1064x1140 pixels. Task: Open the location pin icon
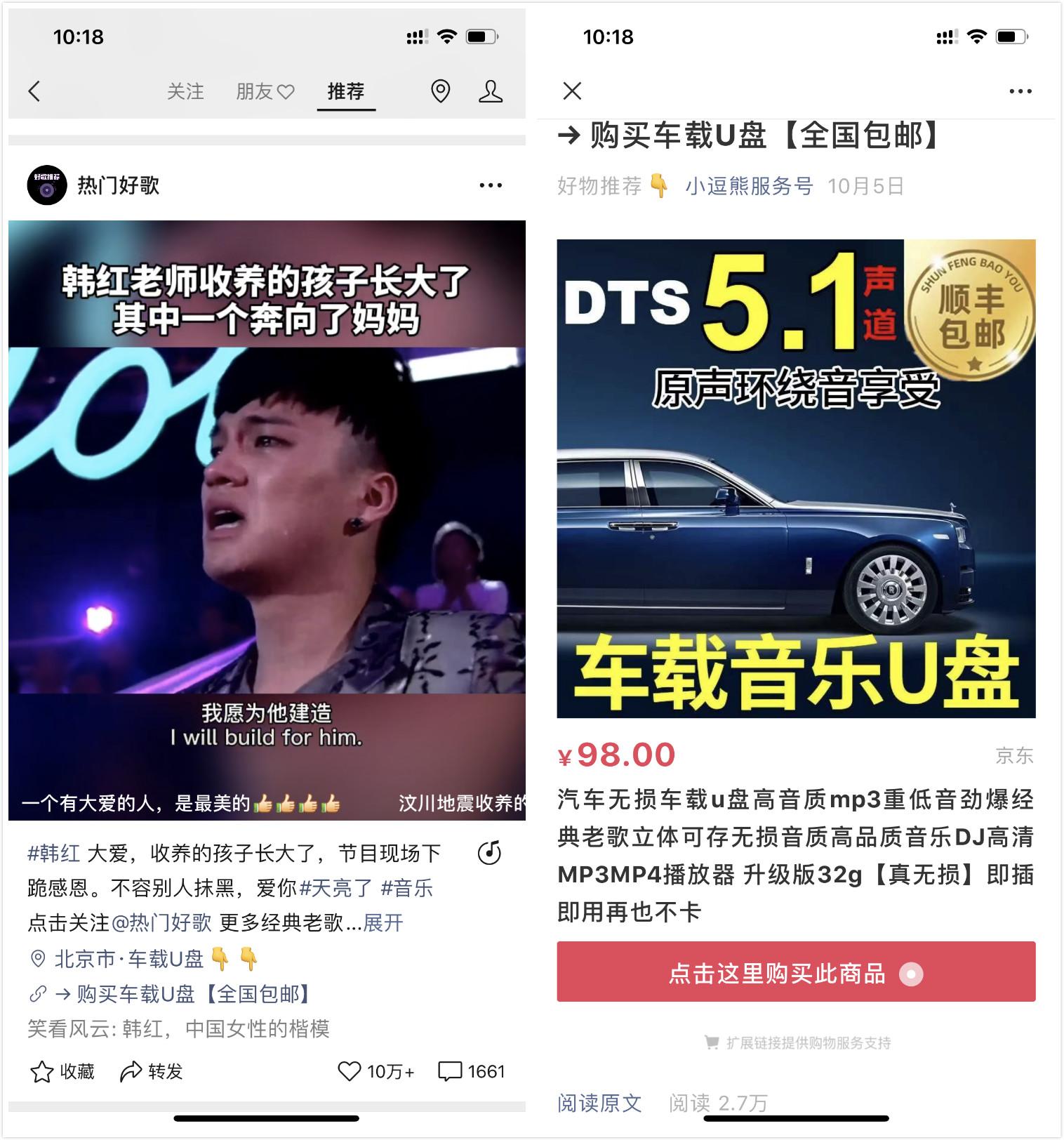pyautogui.click(x=440, y=91)
